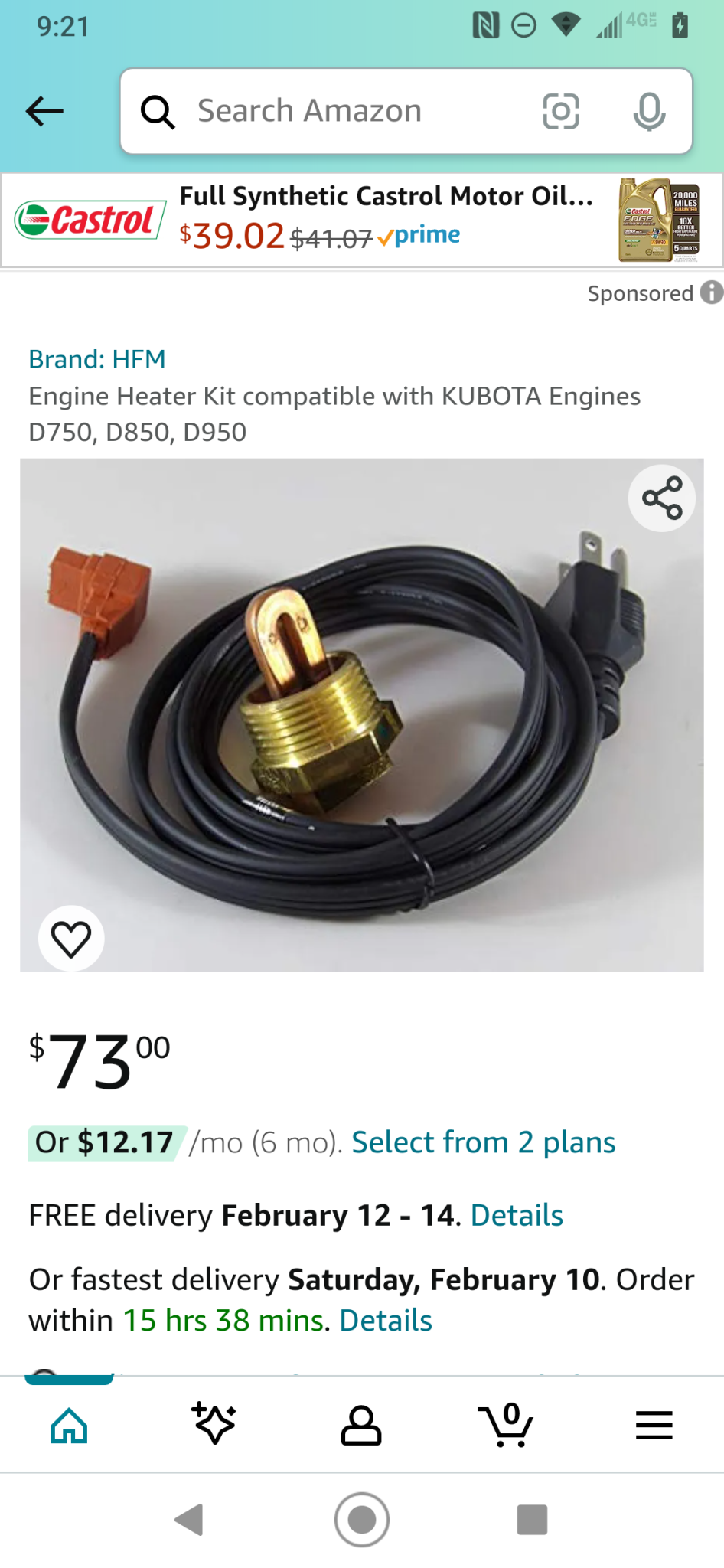Open the engine heater product image
Viewport: 724px width, 1568px height.
(361, 715)
